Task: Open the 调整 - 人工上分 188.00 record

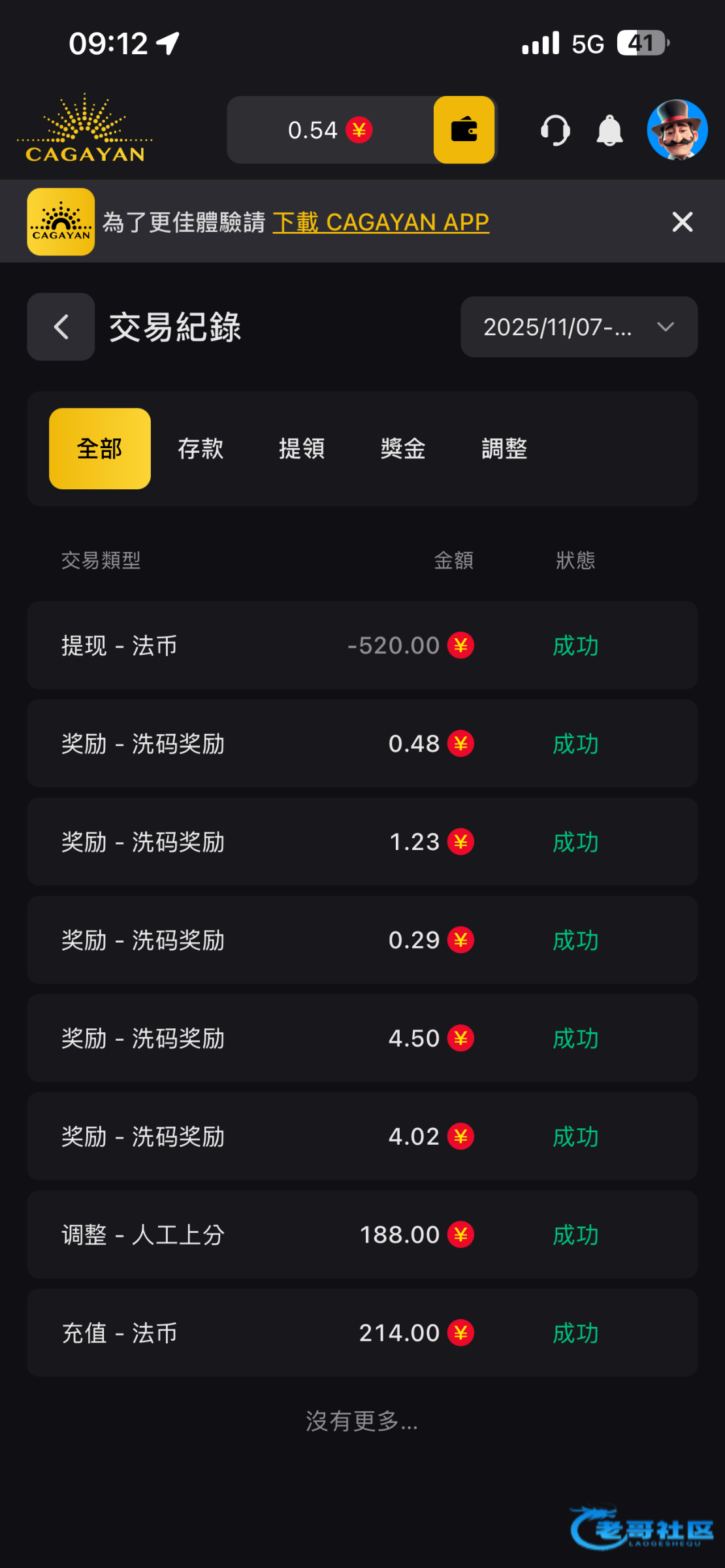Action: coord(362,1235)
